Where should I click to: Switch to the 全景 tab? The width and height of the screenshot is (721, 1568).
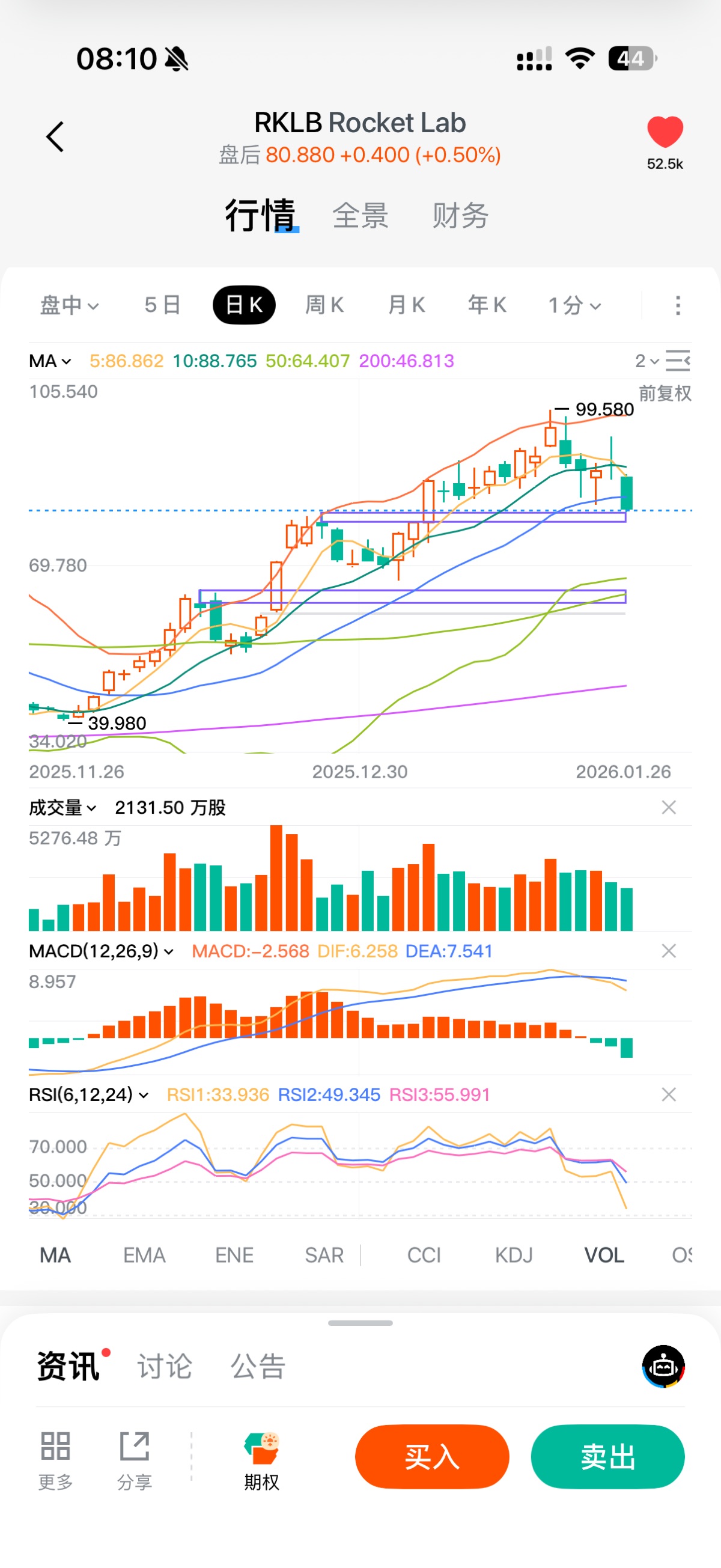point(360,216)
